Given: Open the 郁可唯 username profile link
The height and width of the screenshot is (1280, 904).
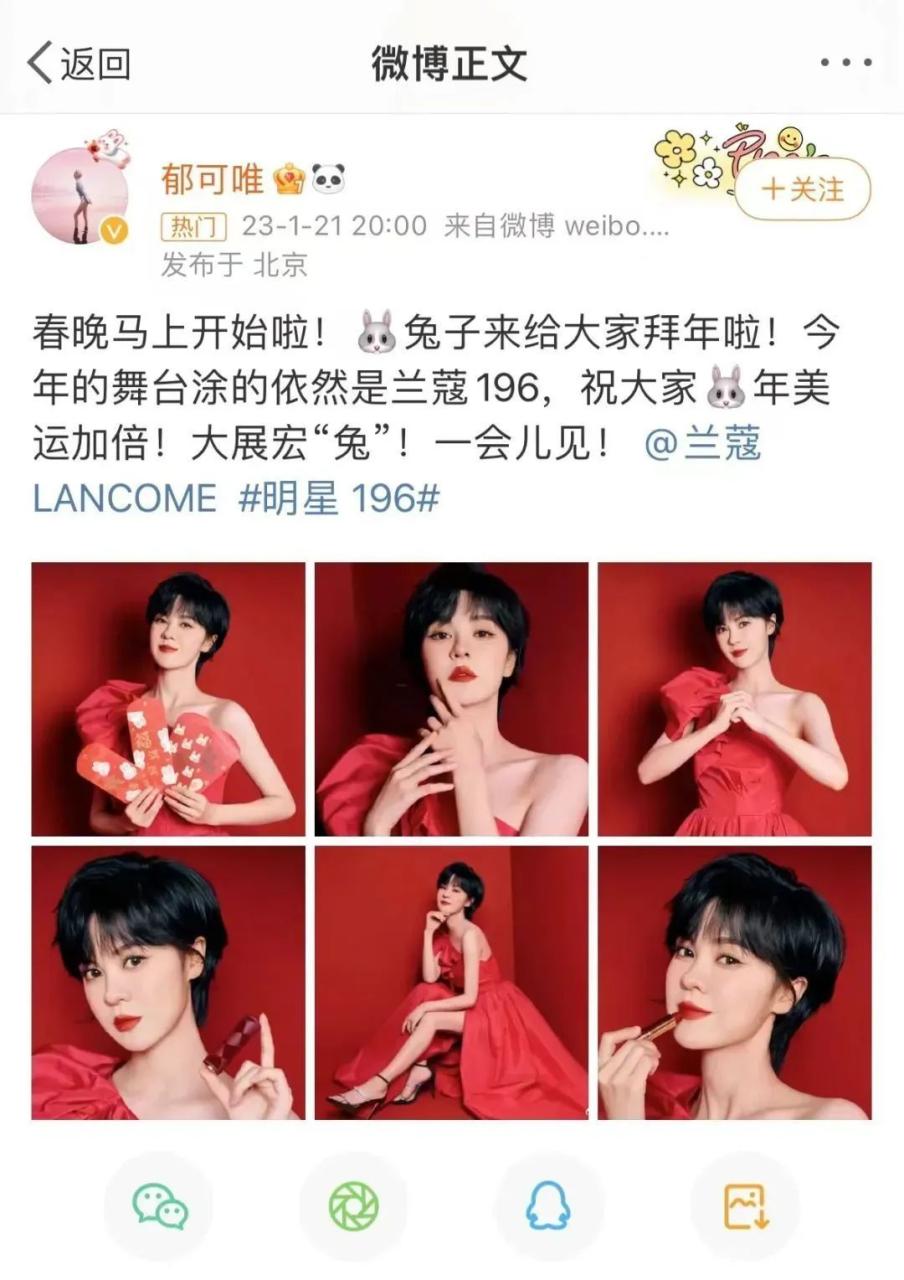Looking at the screenshot, I should pyautogui.click(x=212, y=180).
